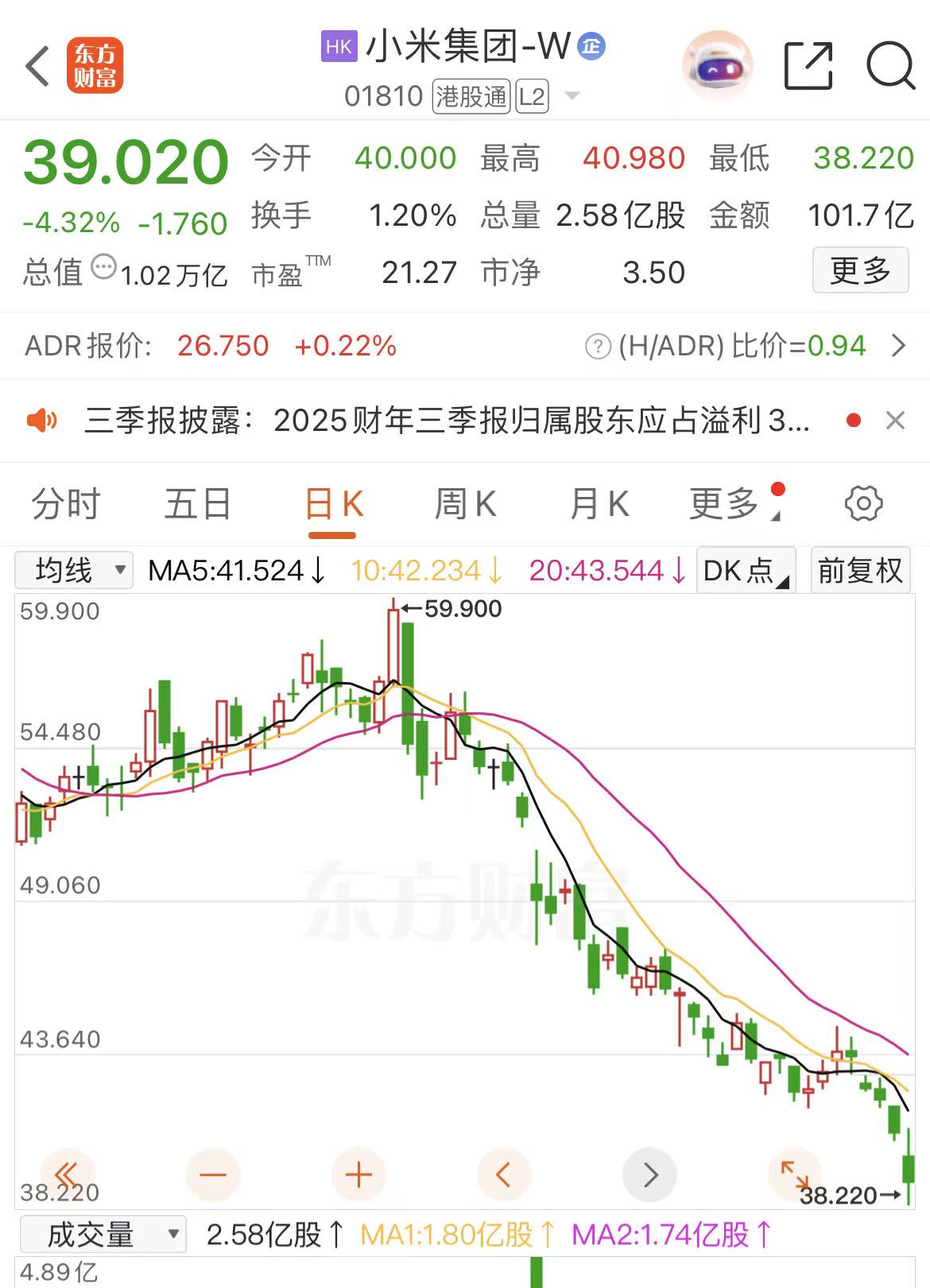Tap 更多 button for more quote data
930x1288 pixels.
pos(860,271)
